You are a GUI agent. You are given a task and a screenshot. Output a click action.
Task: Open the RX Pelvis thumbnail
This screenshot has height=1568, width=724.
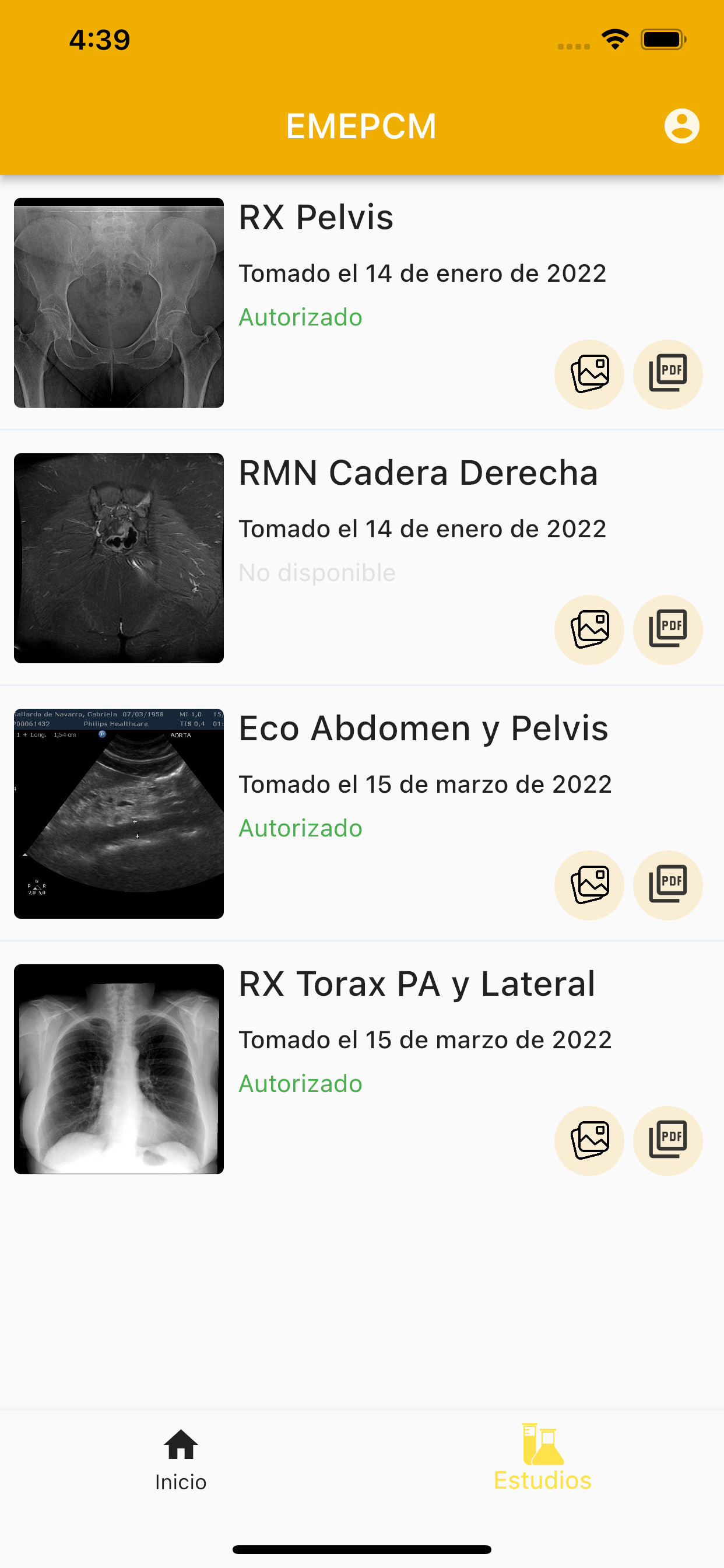[x=119, y=303]
